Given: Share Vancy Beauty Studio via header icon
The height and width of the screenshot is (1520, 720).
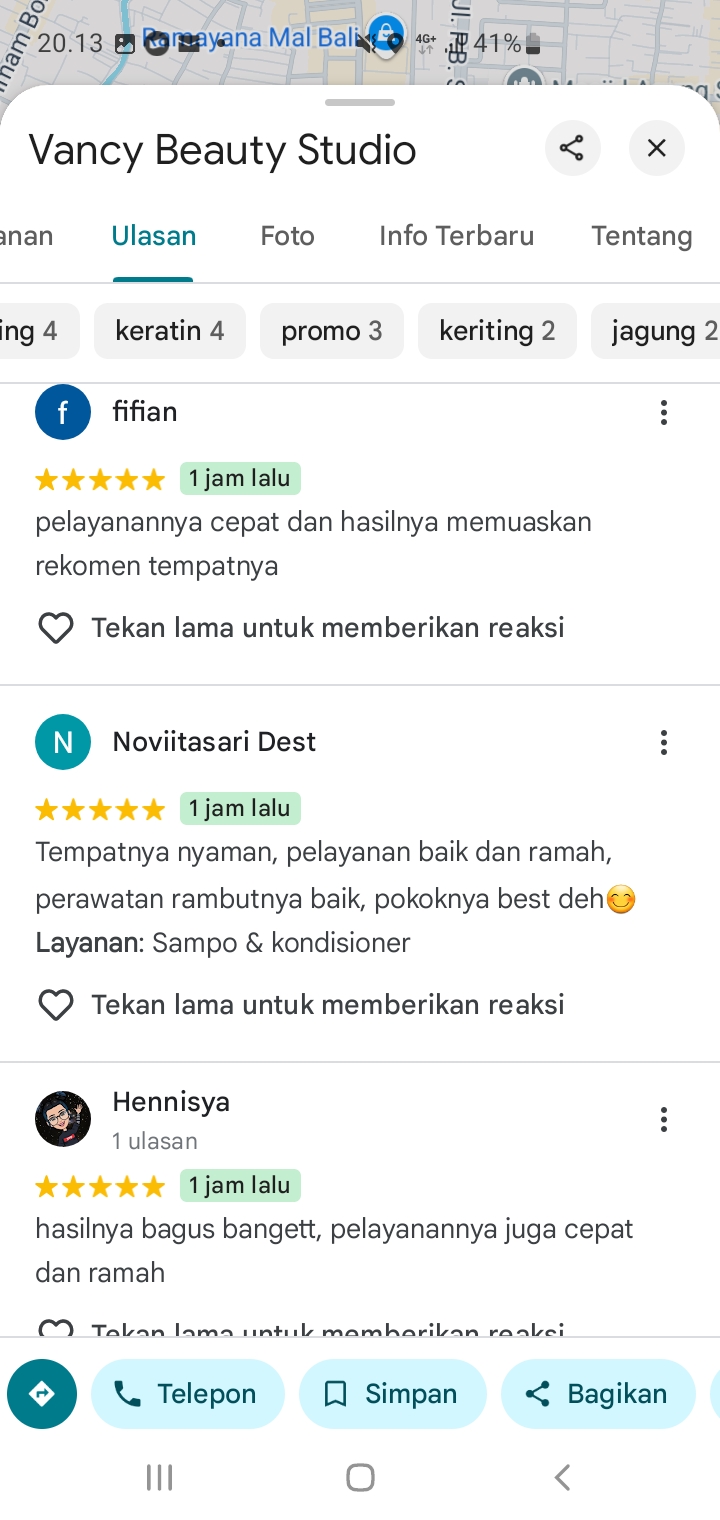Looking at the screenshot, I should 572,149.
